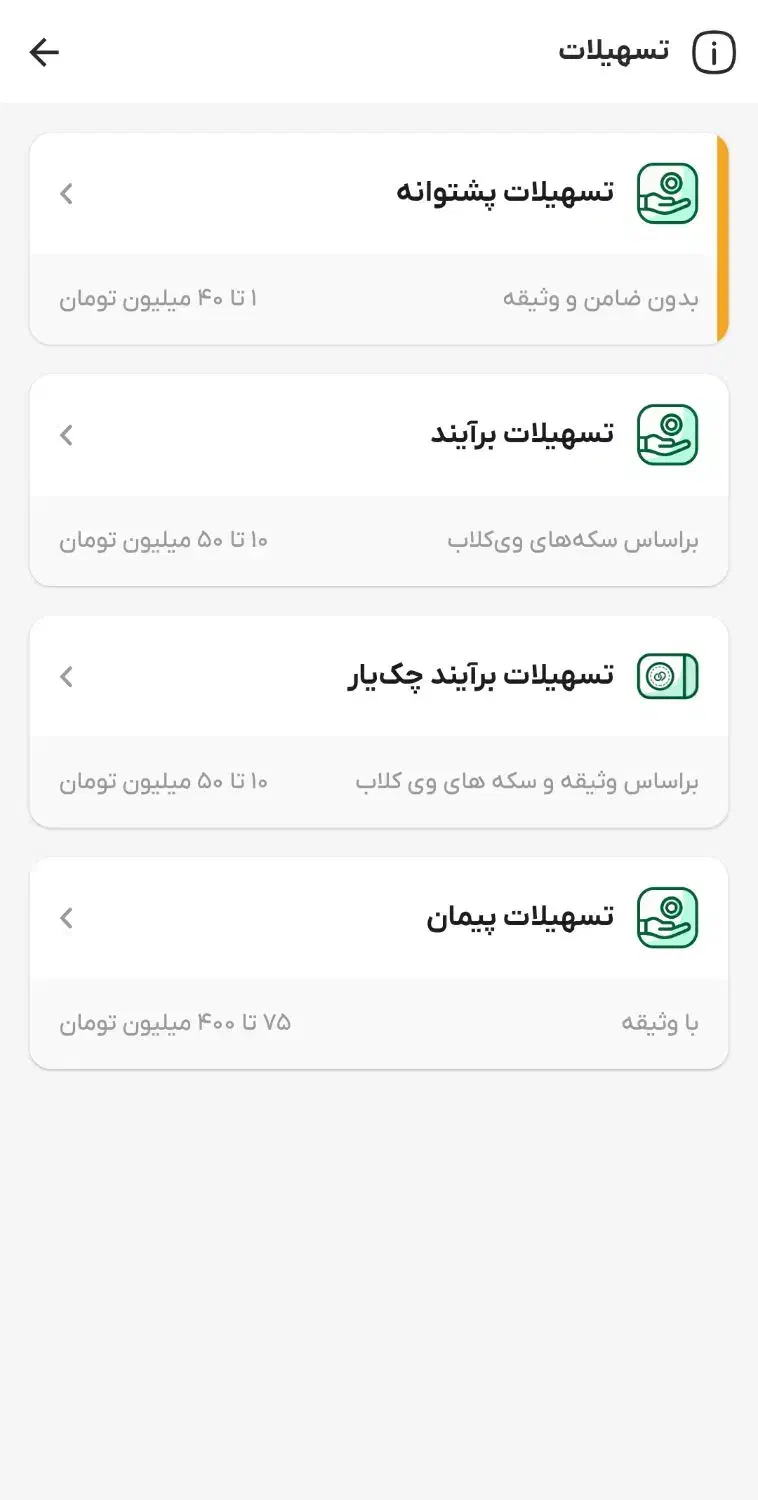Expand تسهیلات برآیند چک‌یار with the chevron arrow

pyautogui.click(x=66, y=676)
